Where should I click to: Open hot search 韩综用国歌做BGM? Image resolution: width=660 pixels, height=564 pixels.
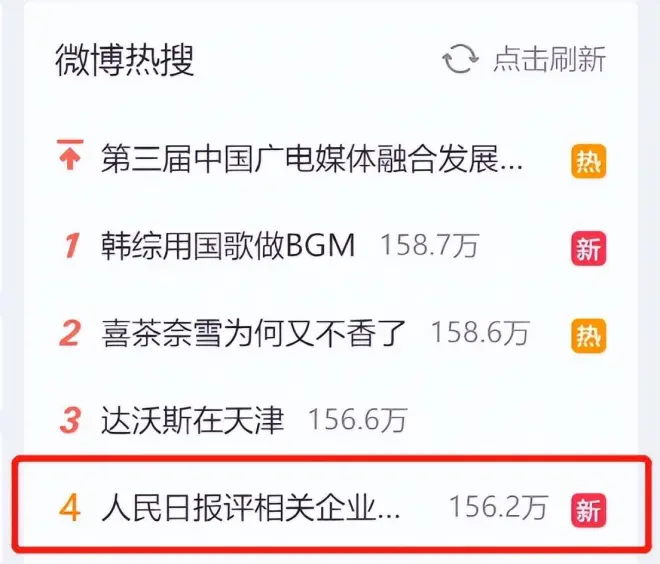pyautogui.click(x=229, y=245)
